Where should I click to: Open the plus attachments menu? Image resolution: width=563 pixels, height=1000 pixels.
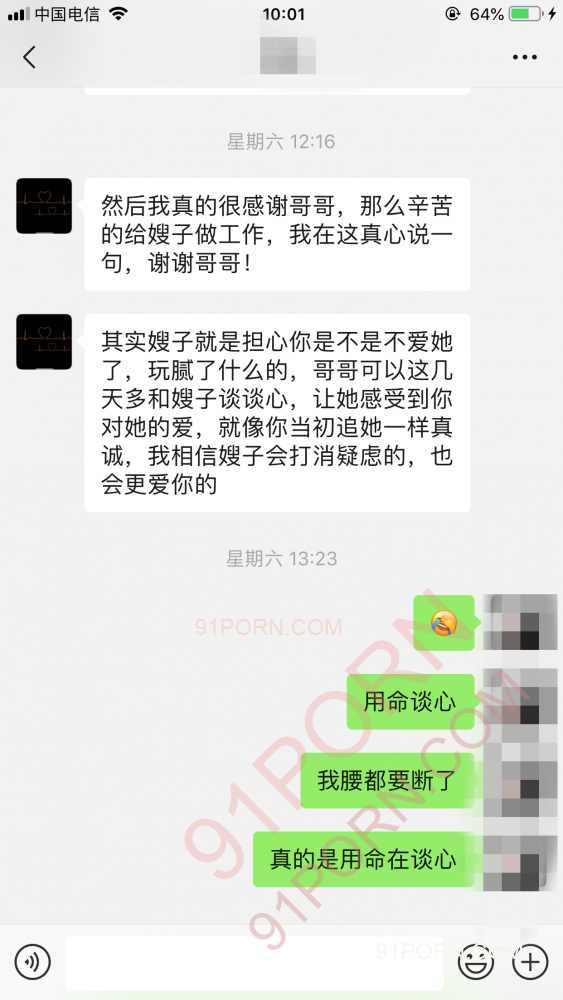530,961
